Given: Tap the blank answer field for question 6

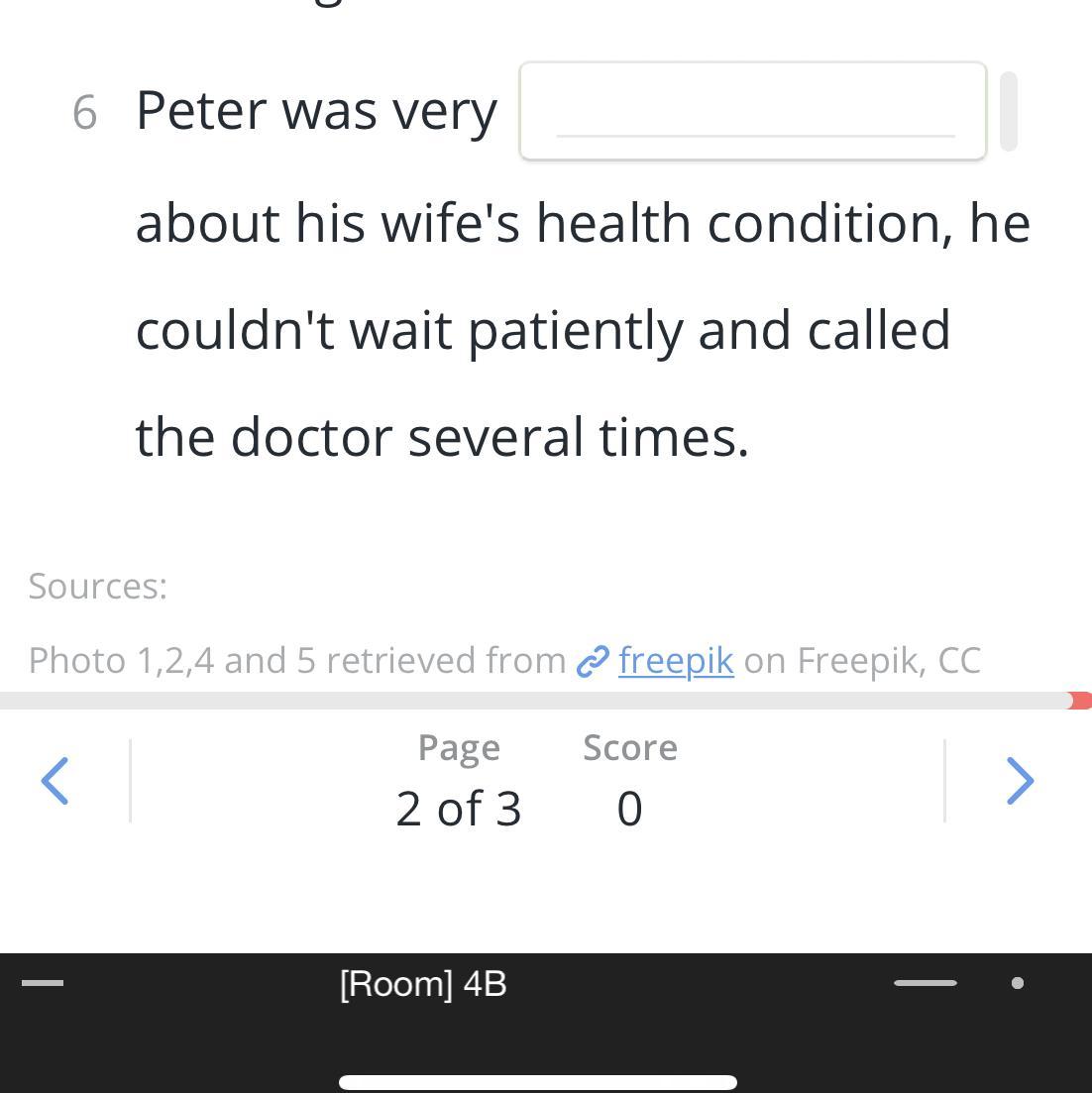Looking at the screenshot, I should (753, 111).
